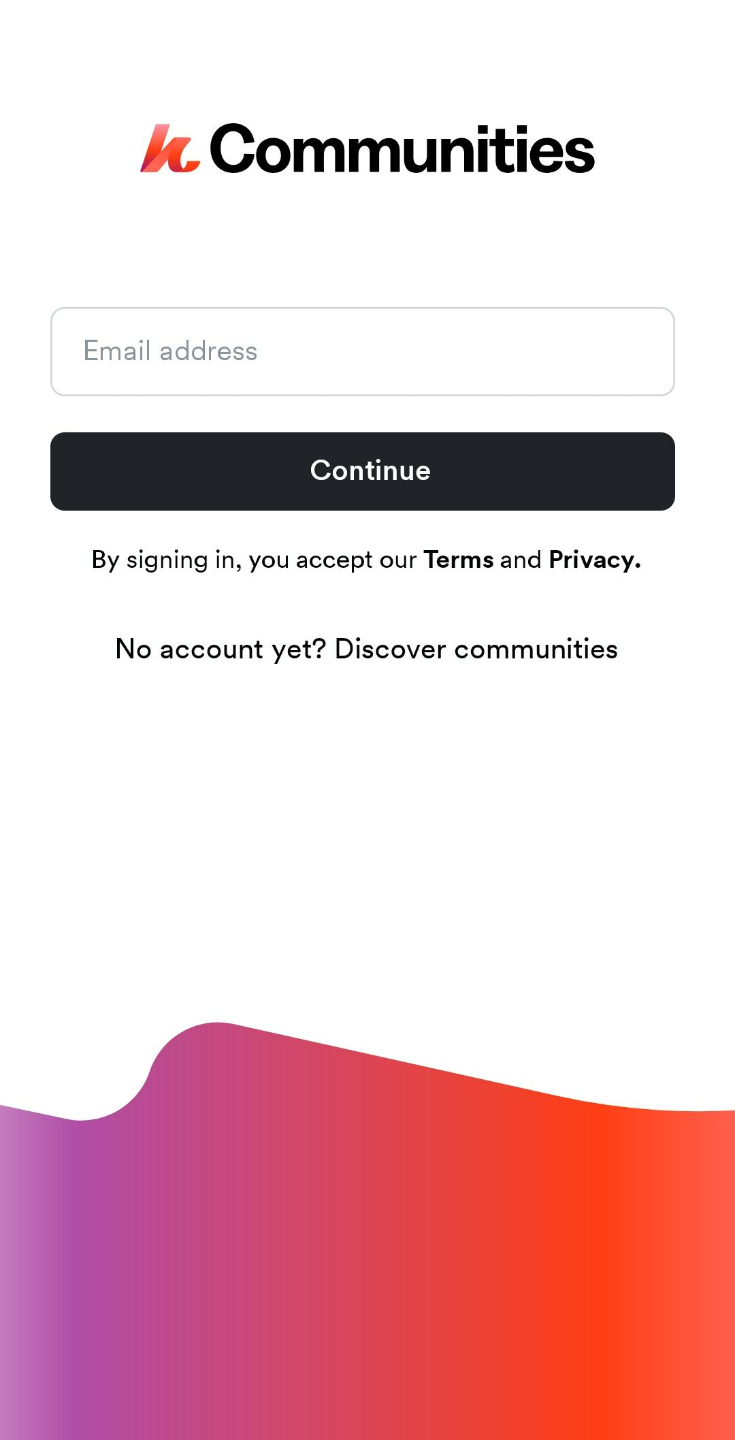View the Privacy policy link
This screenshot has height=1440, width=735.
click(x=594, y=560)
